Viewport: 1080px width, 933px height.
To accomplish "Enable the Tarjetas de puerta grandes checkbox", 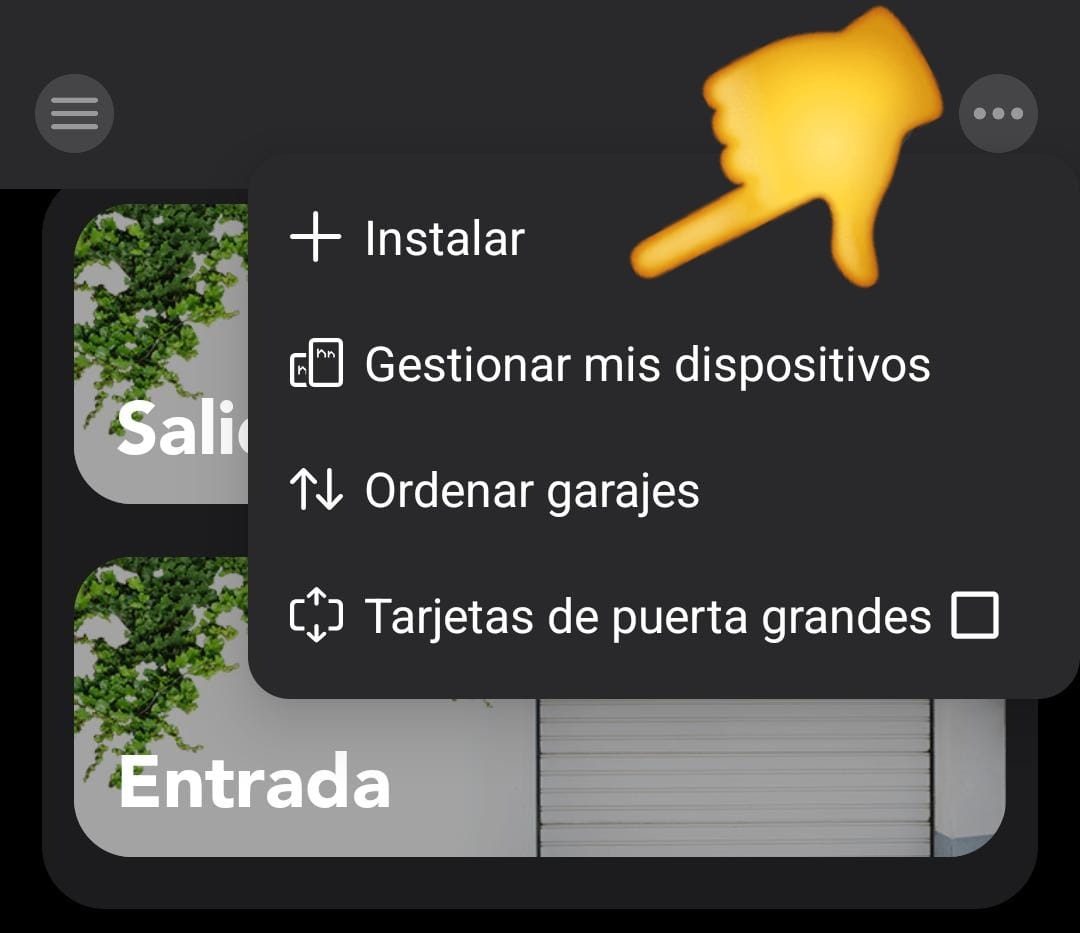I will coord(974,615).
